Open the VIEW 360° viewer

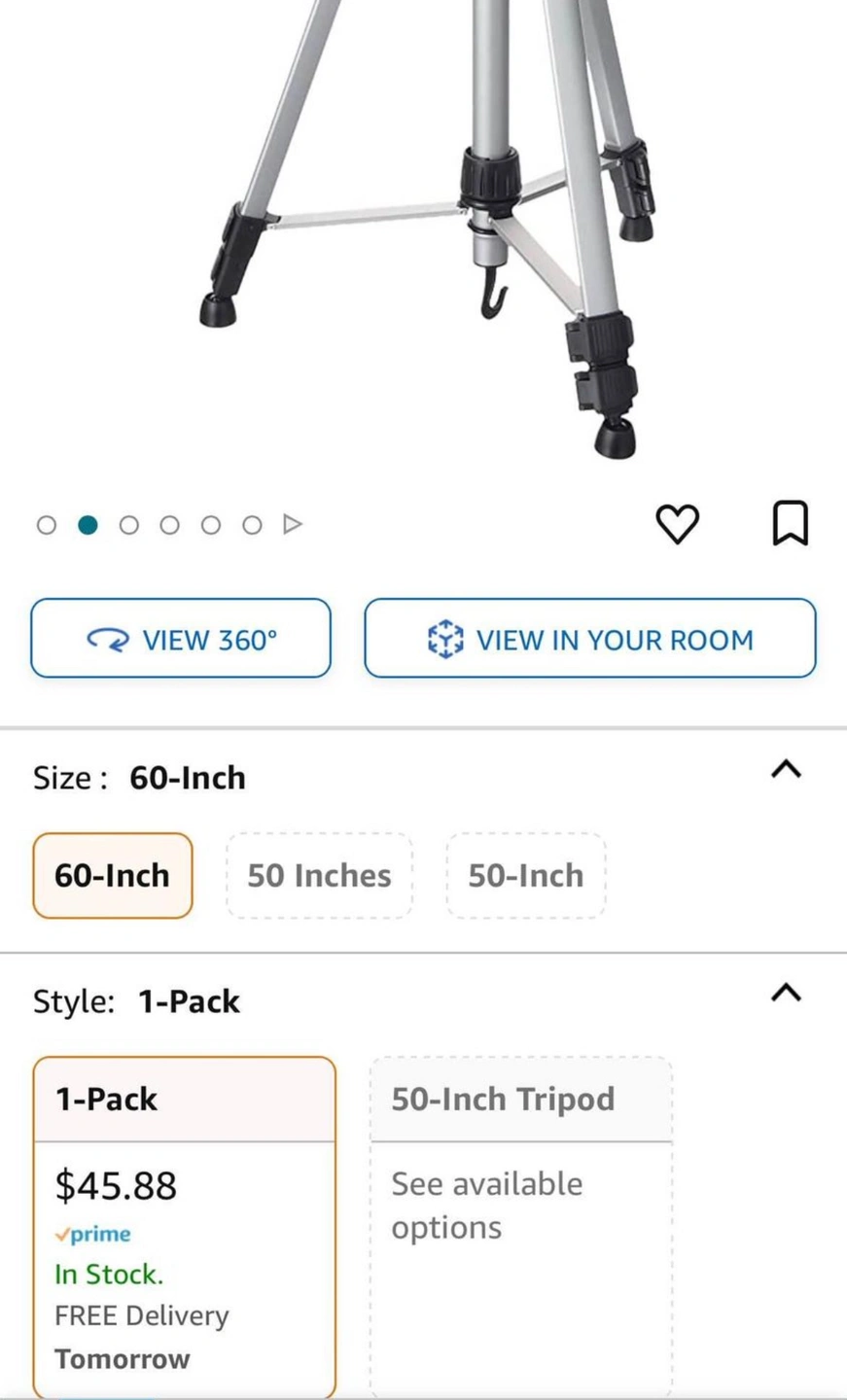181,639
